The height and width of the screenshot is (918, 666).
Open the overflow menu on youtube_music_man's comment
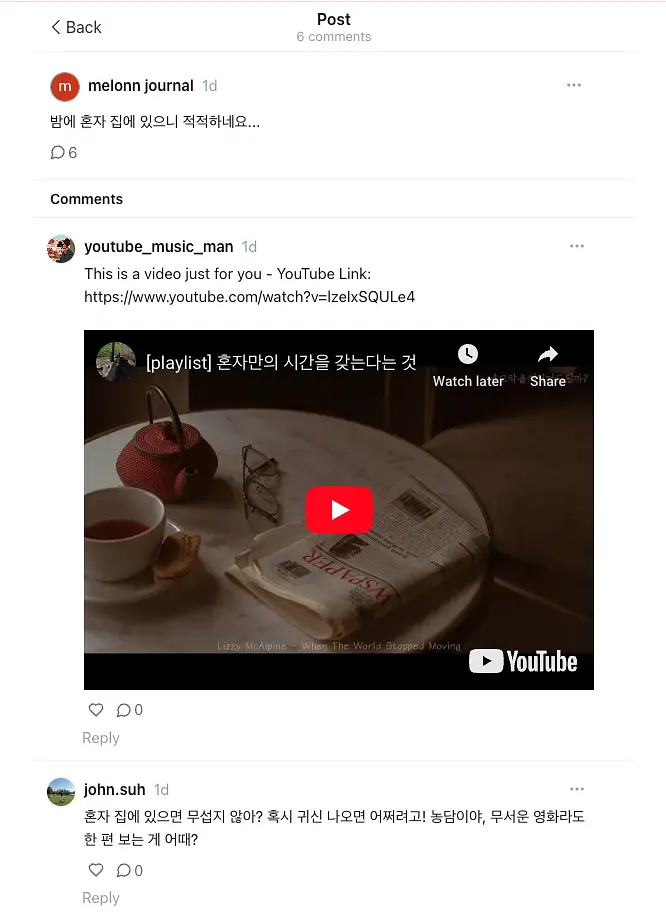[x=576, y=246]
